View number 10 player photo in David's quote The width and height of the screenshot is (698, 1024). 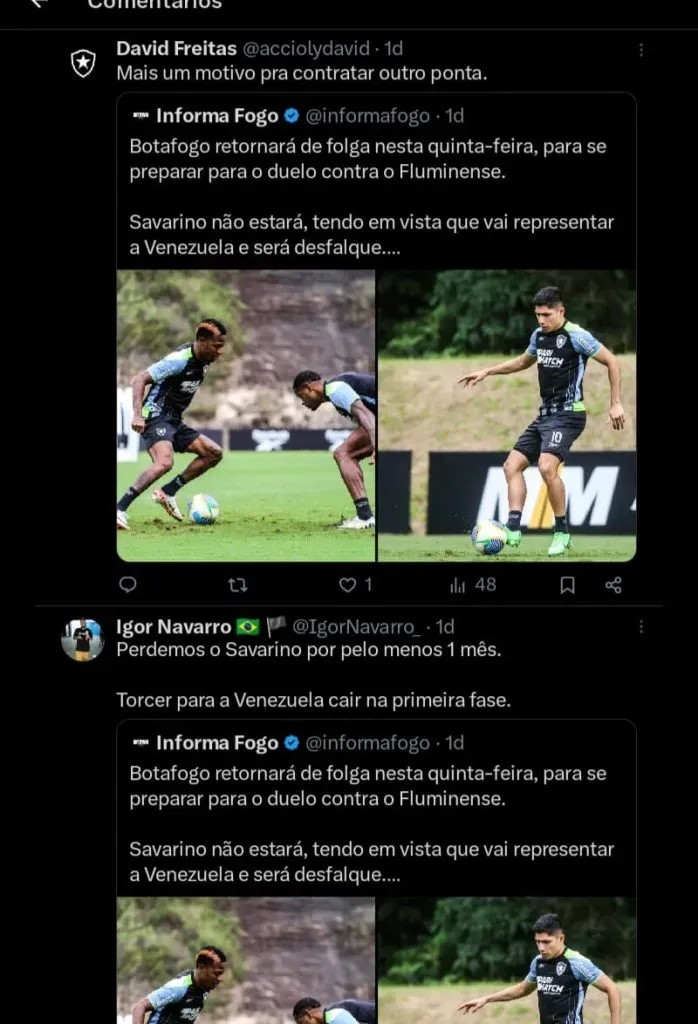pyautogui.click(x=507, y=415)
